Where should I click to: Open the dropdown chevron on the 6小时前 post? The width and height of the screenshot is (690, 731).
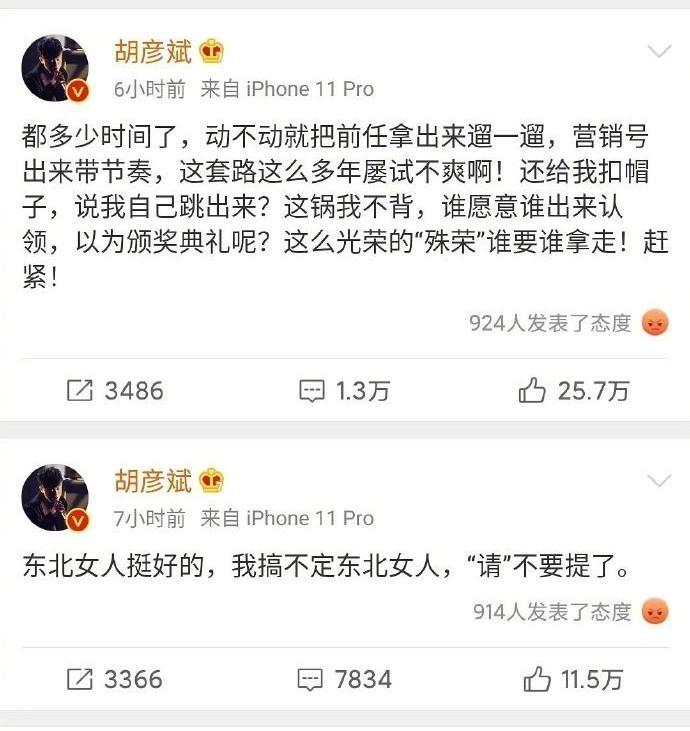[658, 51]
